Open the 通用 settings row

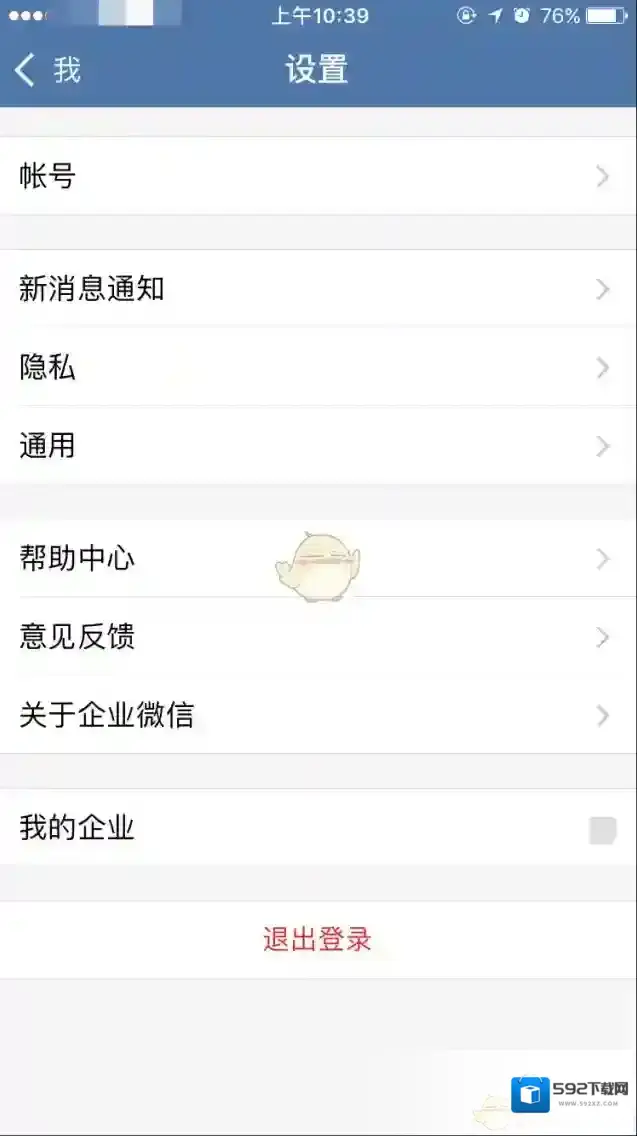pos(318,446)
